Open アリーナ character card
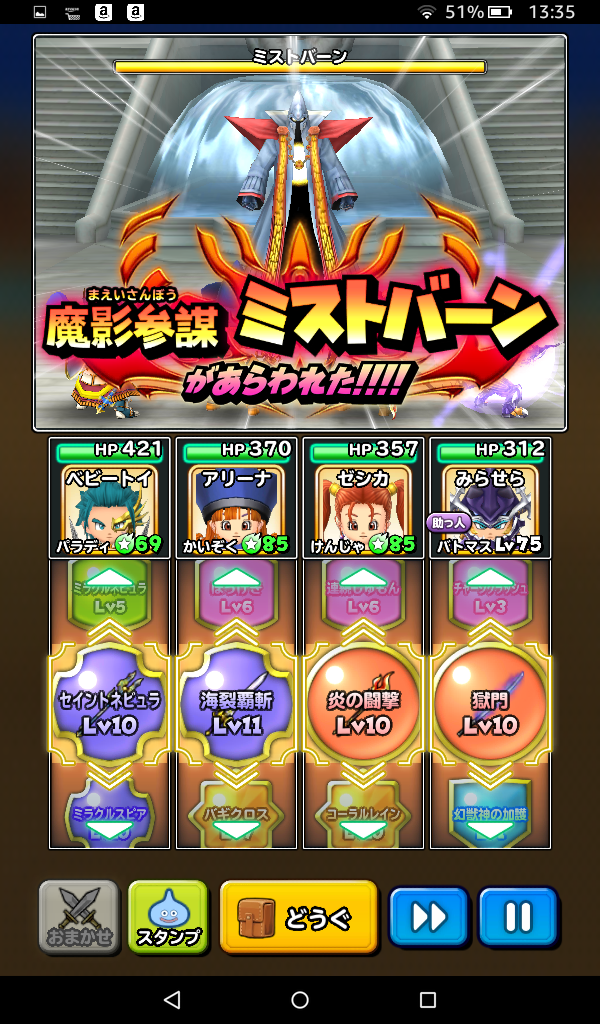 point(237,498)
